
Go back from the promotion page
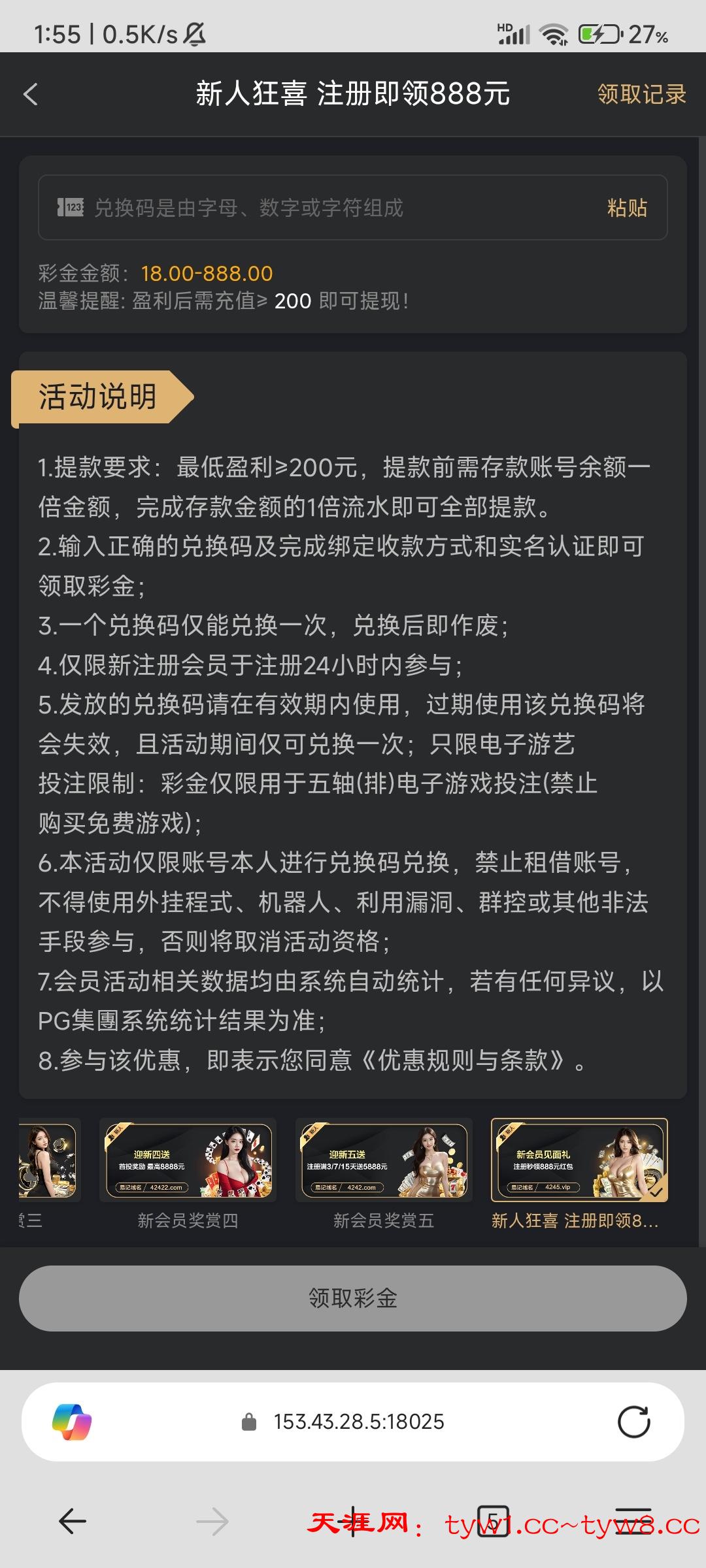pos(31,94)
